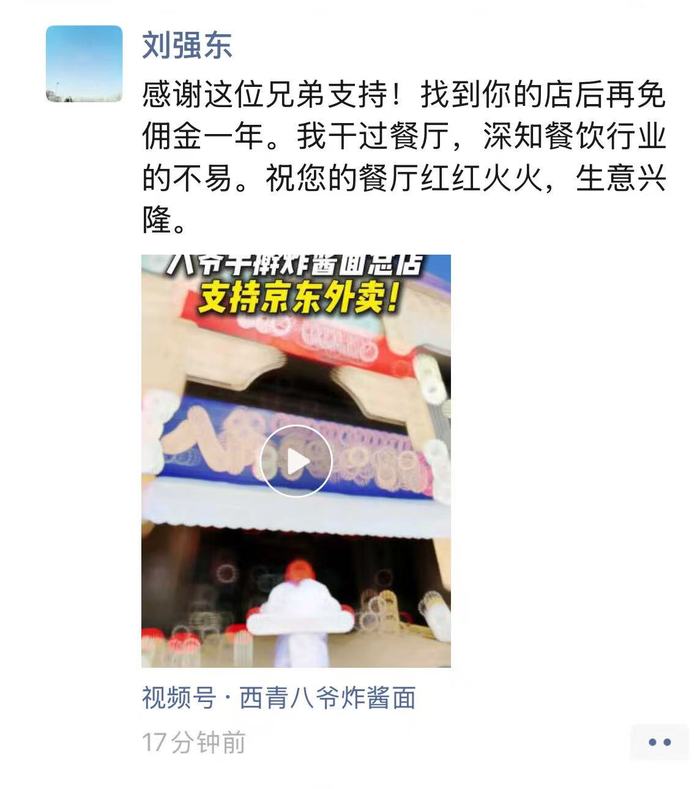The height and width of the screenshot is (789, 700).
Task: Open 刘强东's profile avatar
Action: tap(84, 64)
